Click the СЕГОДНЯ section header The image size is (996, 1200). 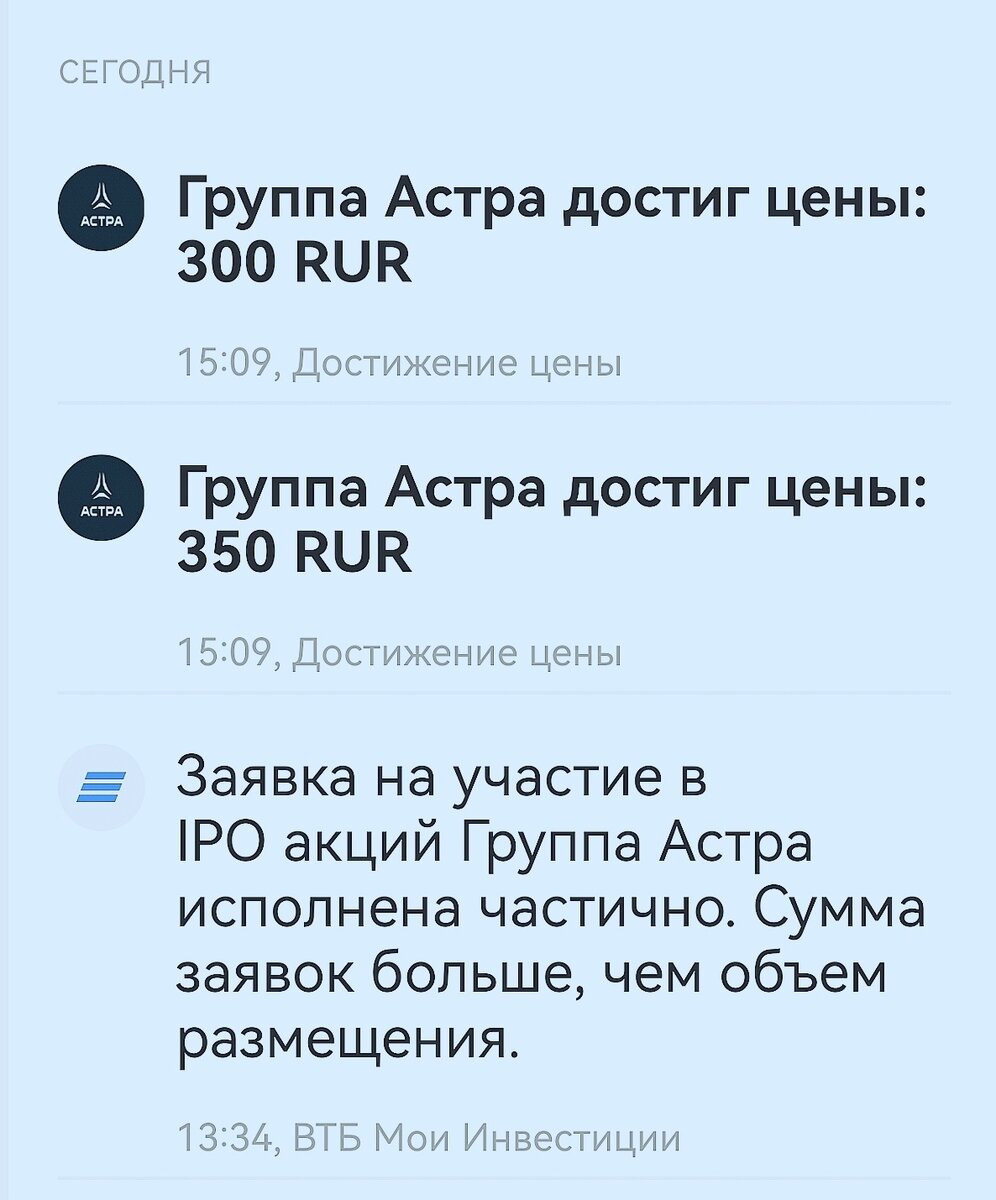133,70
